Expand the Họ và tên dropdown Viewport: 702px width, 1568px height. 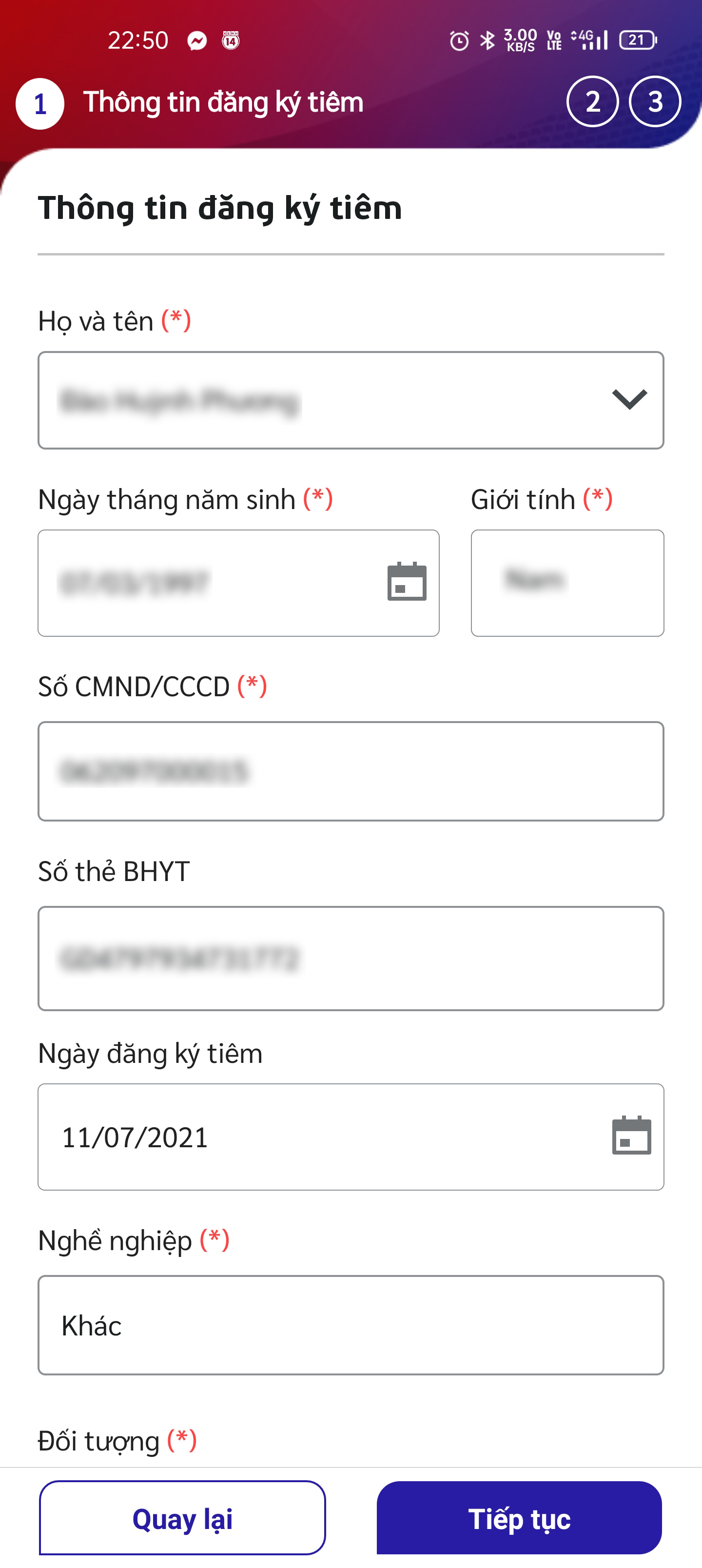[x=351, y=400]
